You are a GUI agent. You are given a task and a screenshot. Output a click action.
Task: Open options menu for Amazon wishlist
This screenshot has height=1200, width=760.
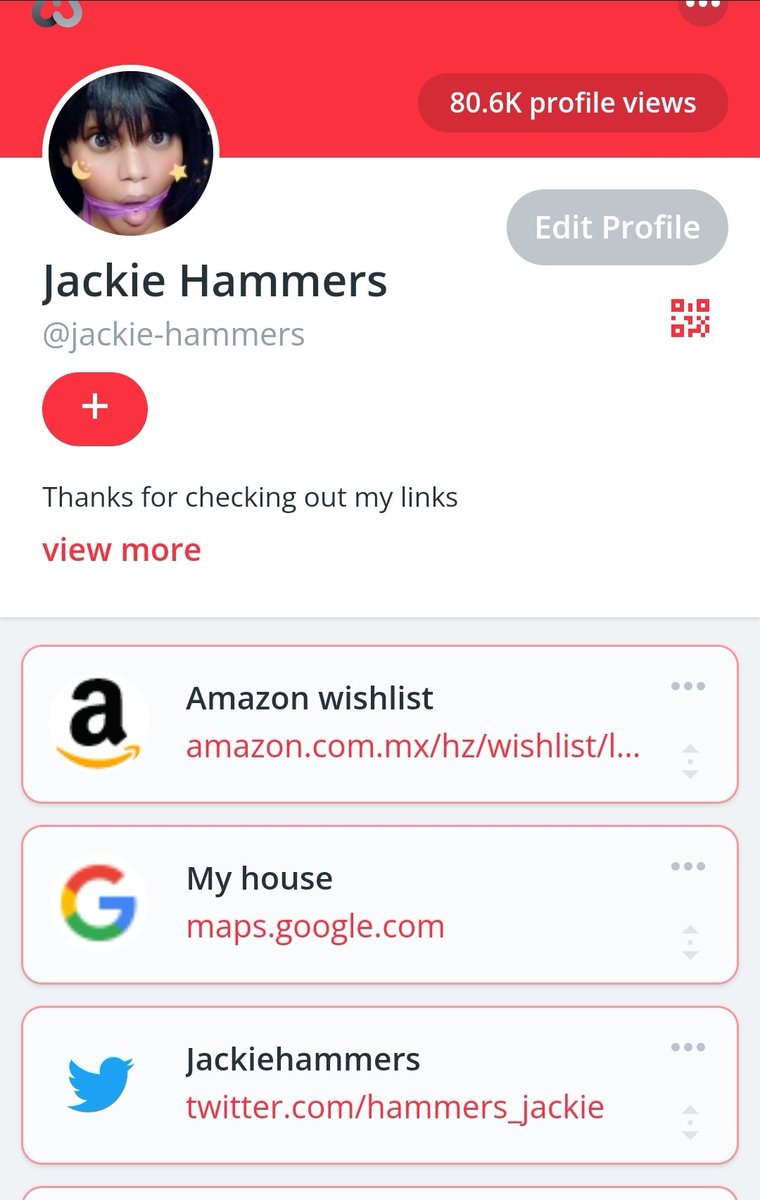pyautogui.click(x=688, y=686)
